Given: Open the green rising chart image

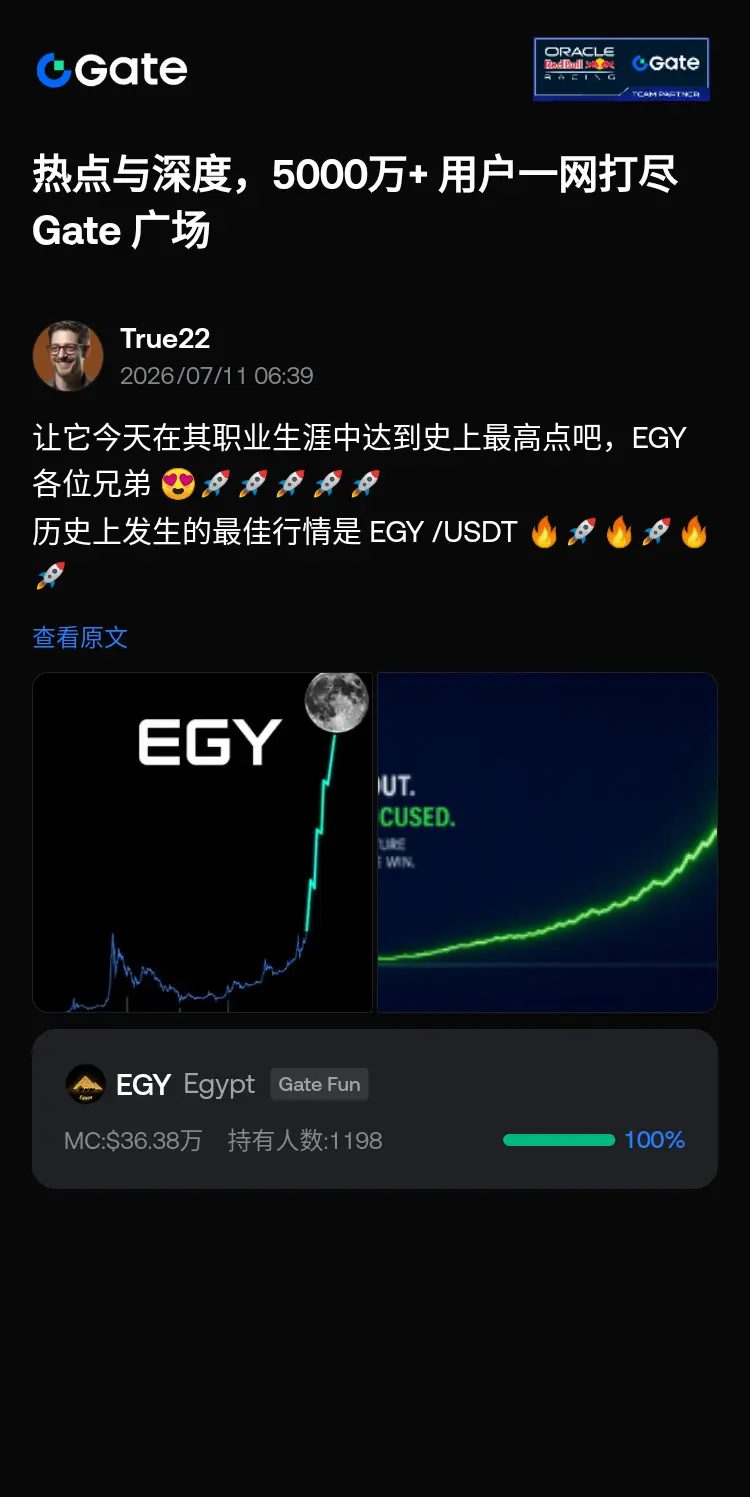Looking at the screenshot, I should 547,842.
